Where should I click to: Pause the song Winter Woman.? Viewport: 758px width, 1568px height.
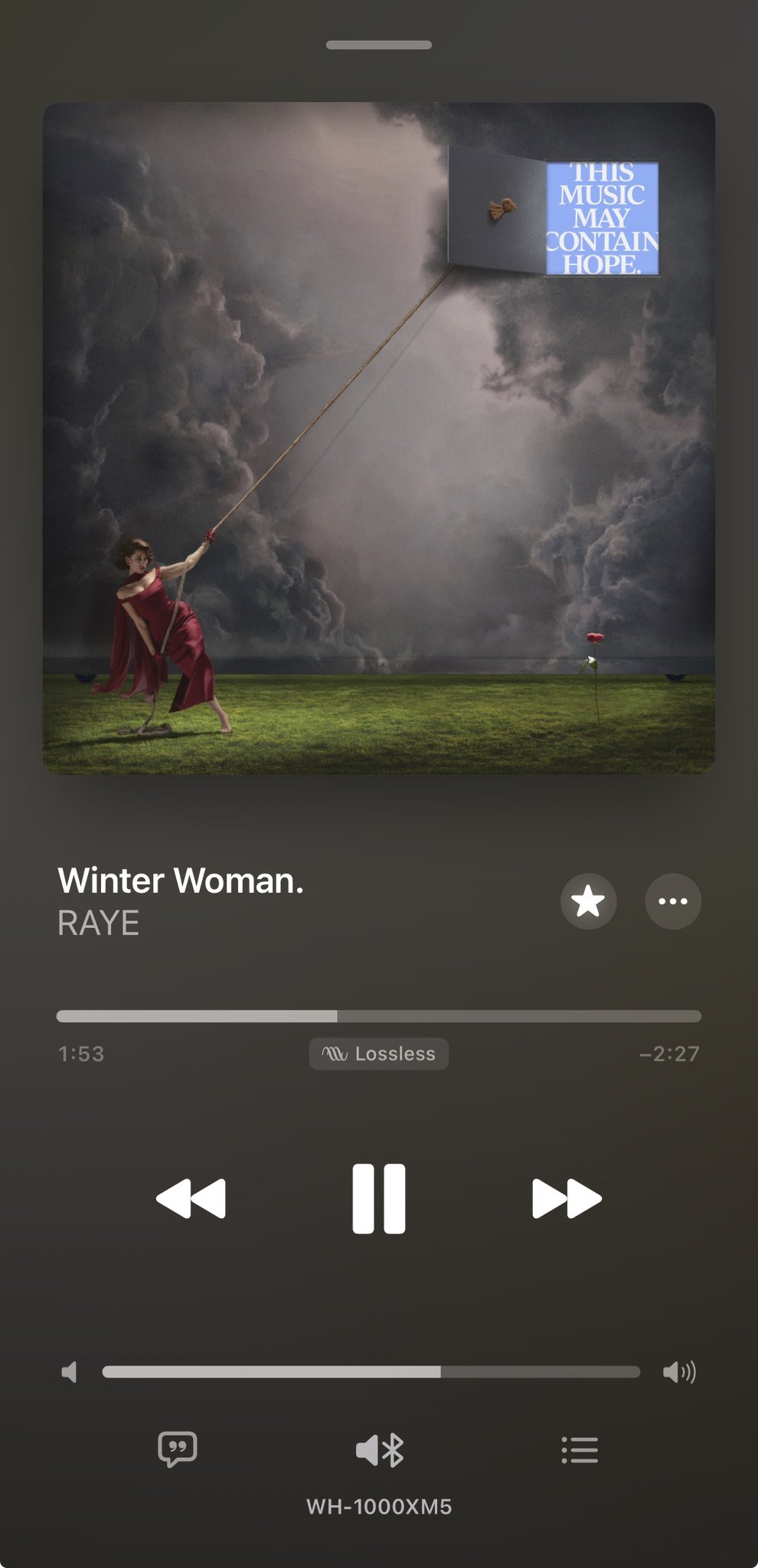[378, 1198]
